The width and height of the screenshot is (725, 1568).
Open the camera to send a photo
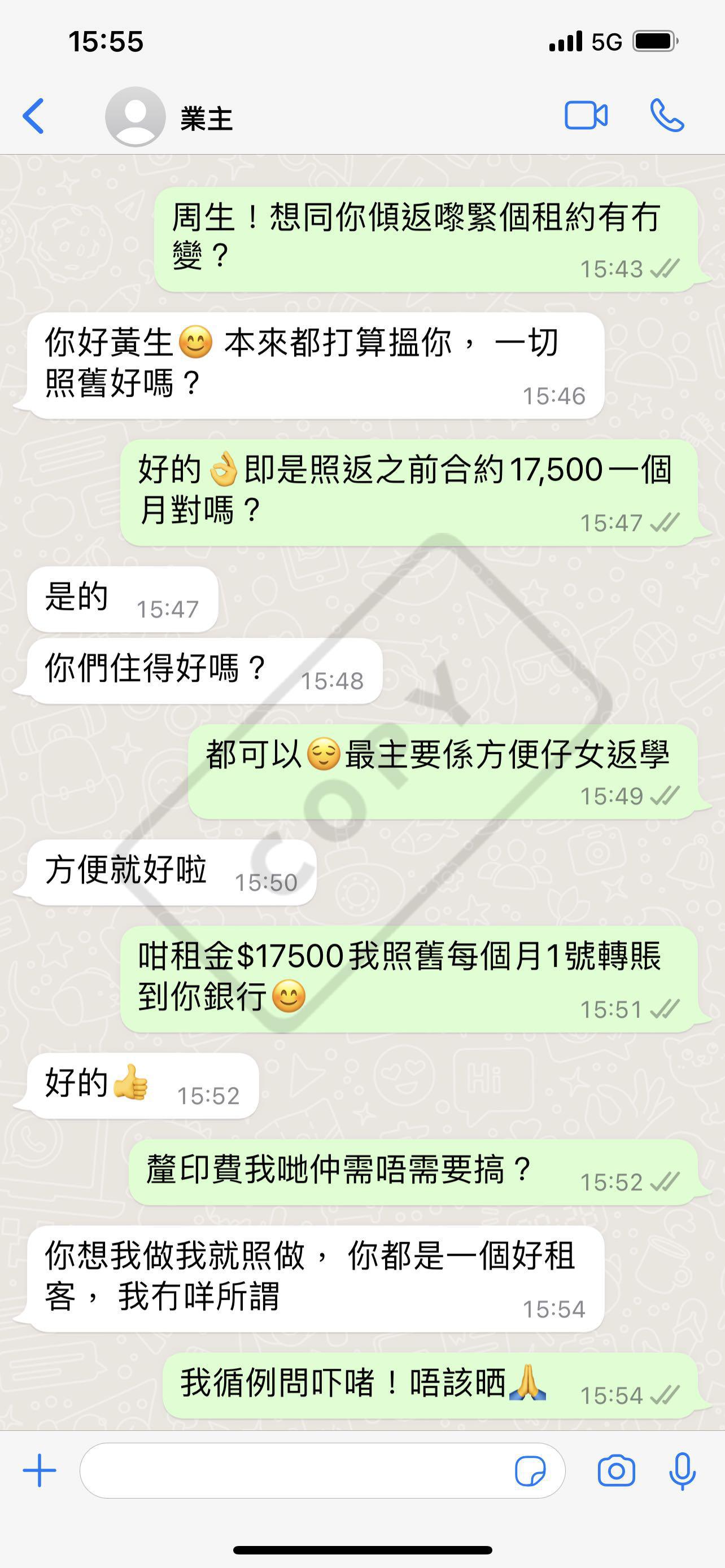click(x=616, y=1470)
